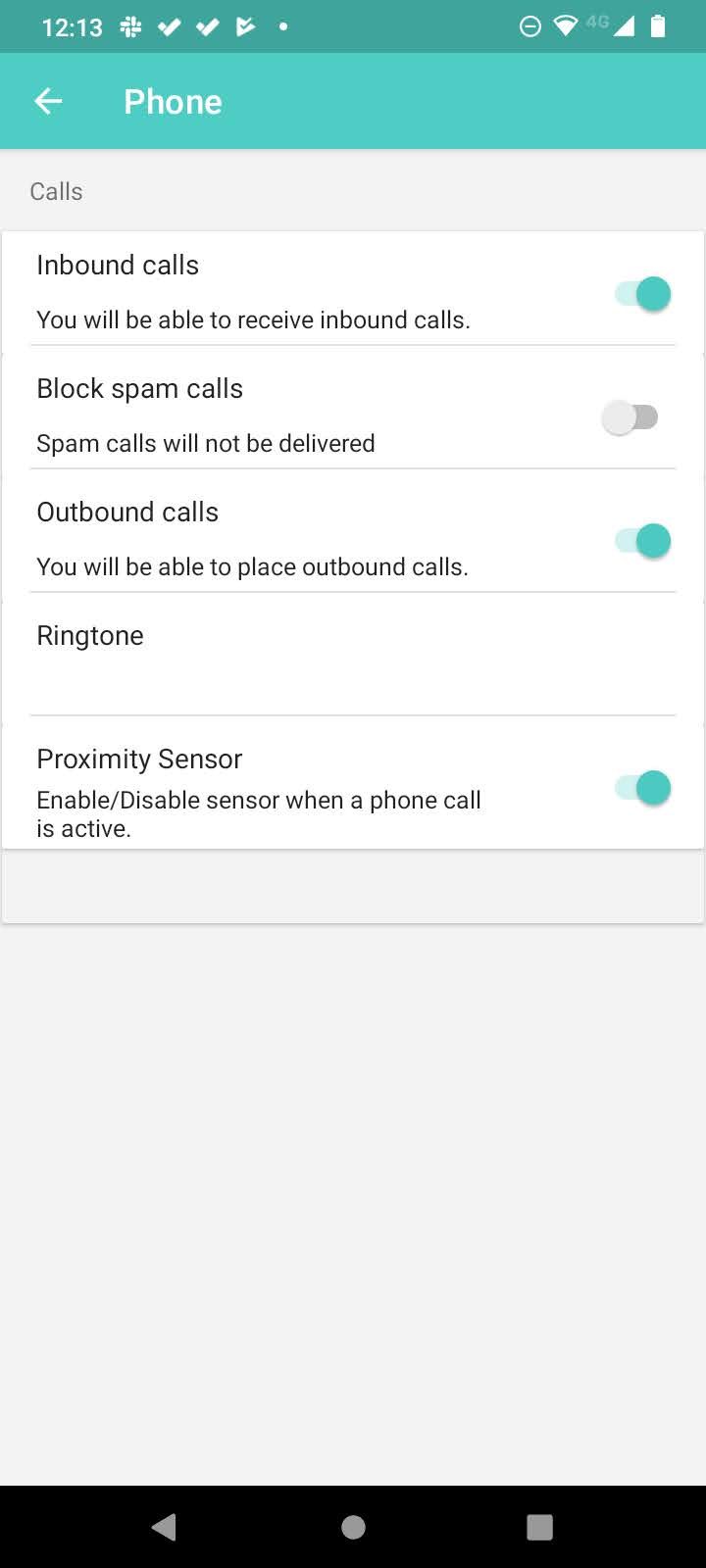Disable the Inbound calls switch
The image size is (706, 1568).
pyautogui.click(x=643, y=293)
